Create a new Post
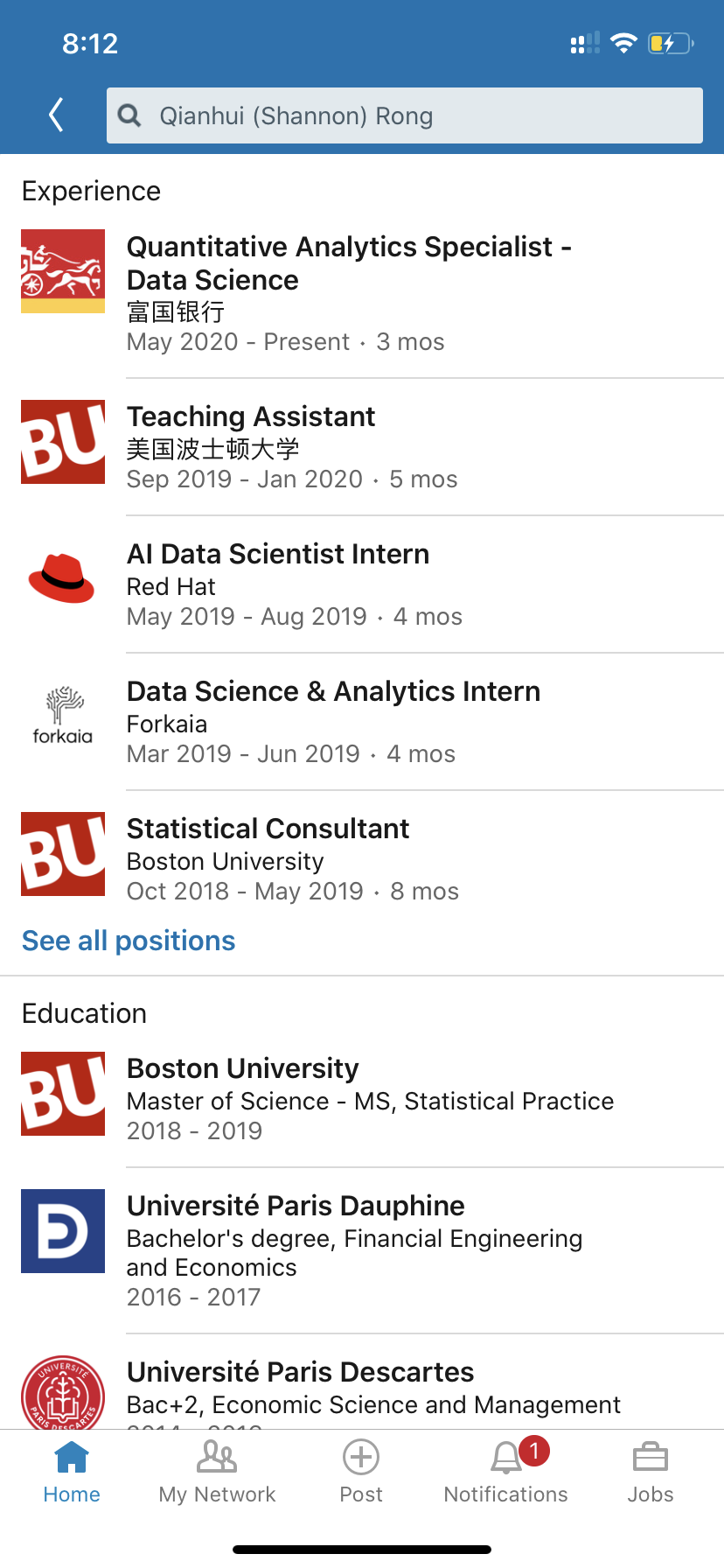This screenshot has height=1568, width=724. pyautogui.click(x=361, y=1472)
